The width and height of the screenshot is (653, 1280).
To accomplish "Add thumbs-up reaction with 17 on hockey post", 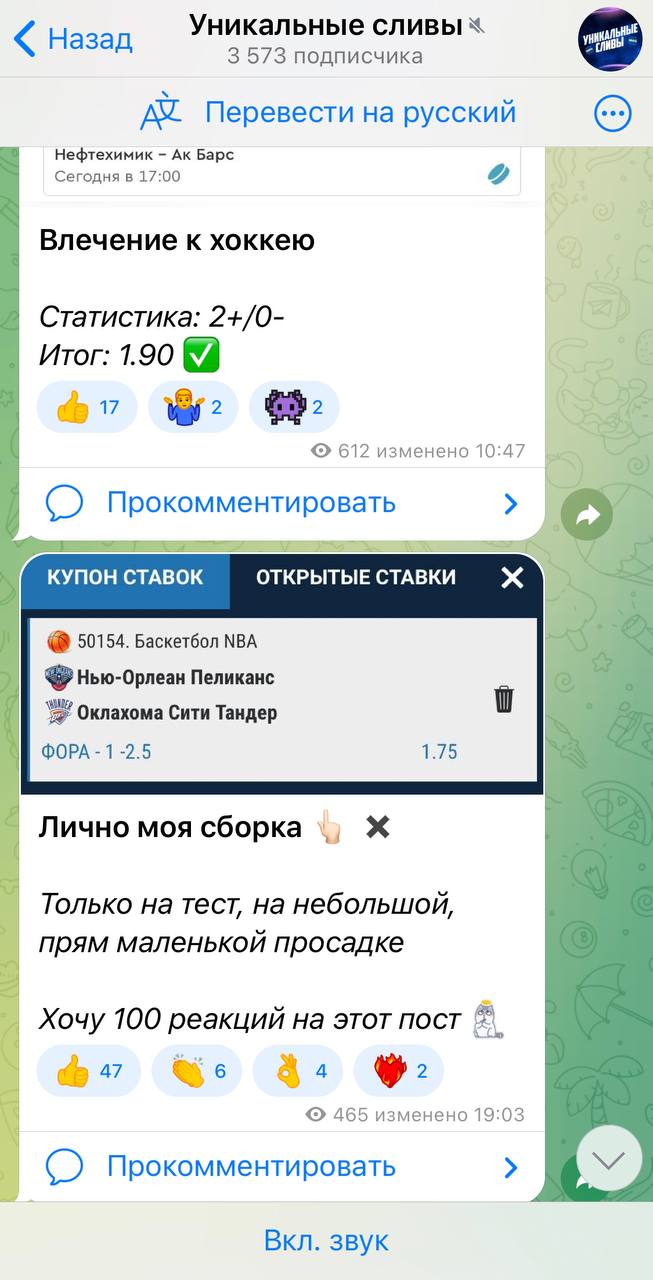I will tap(87, 407).
